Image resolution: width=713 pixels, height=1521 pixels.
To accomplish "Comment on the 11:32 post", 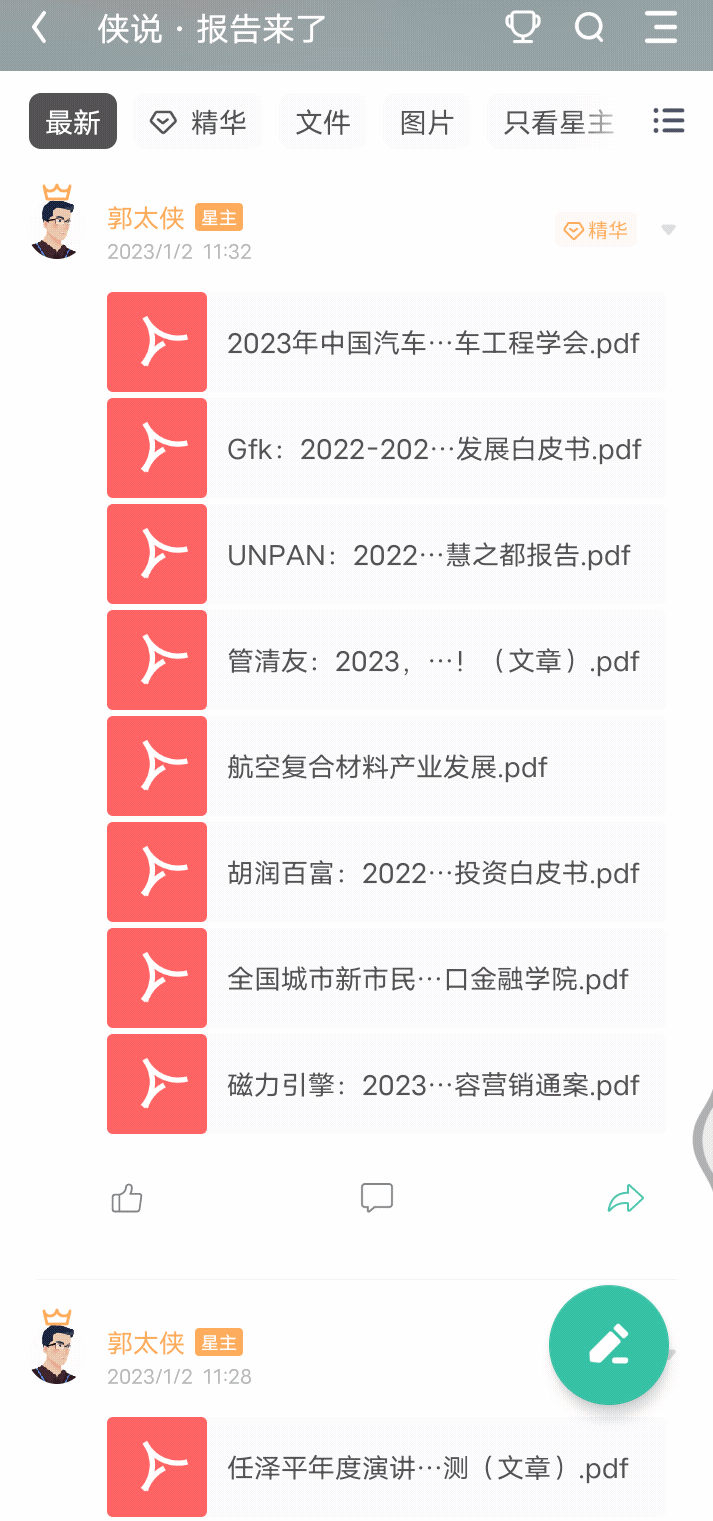I will [376, 1198].
